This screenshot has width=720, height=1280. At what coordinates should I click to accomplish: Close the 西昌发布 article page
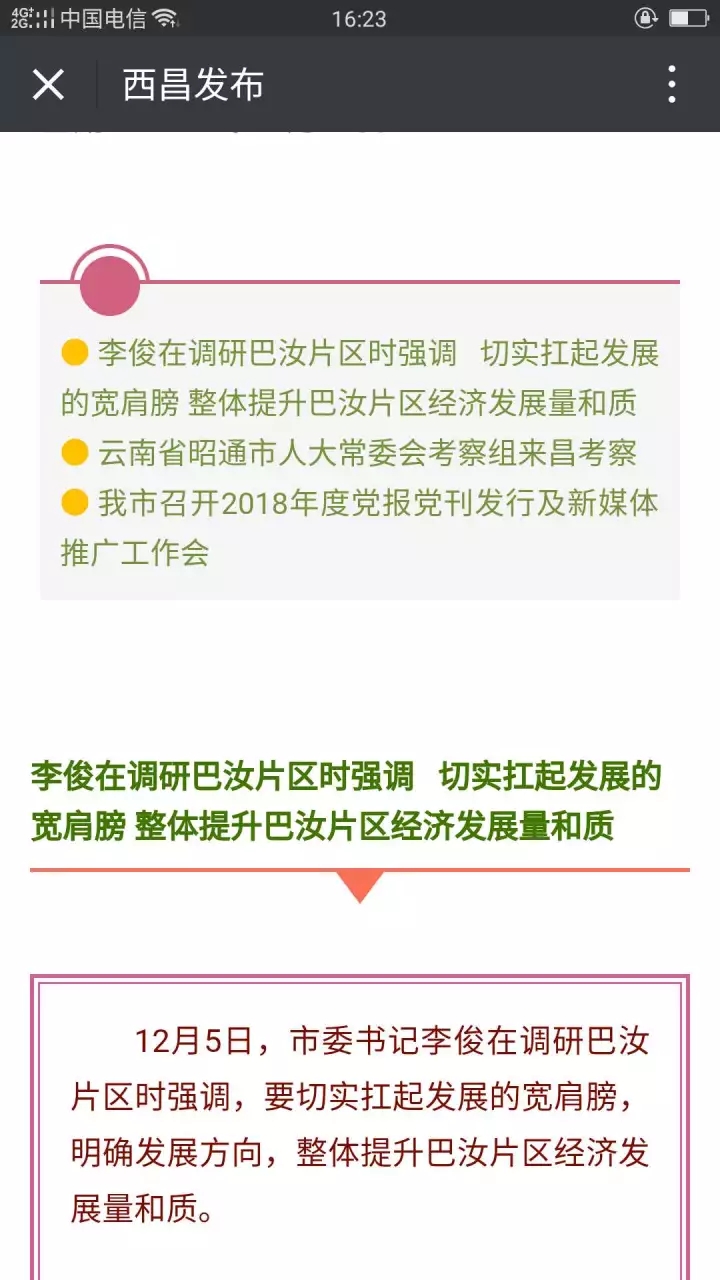click(48, 85)
